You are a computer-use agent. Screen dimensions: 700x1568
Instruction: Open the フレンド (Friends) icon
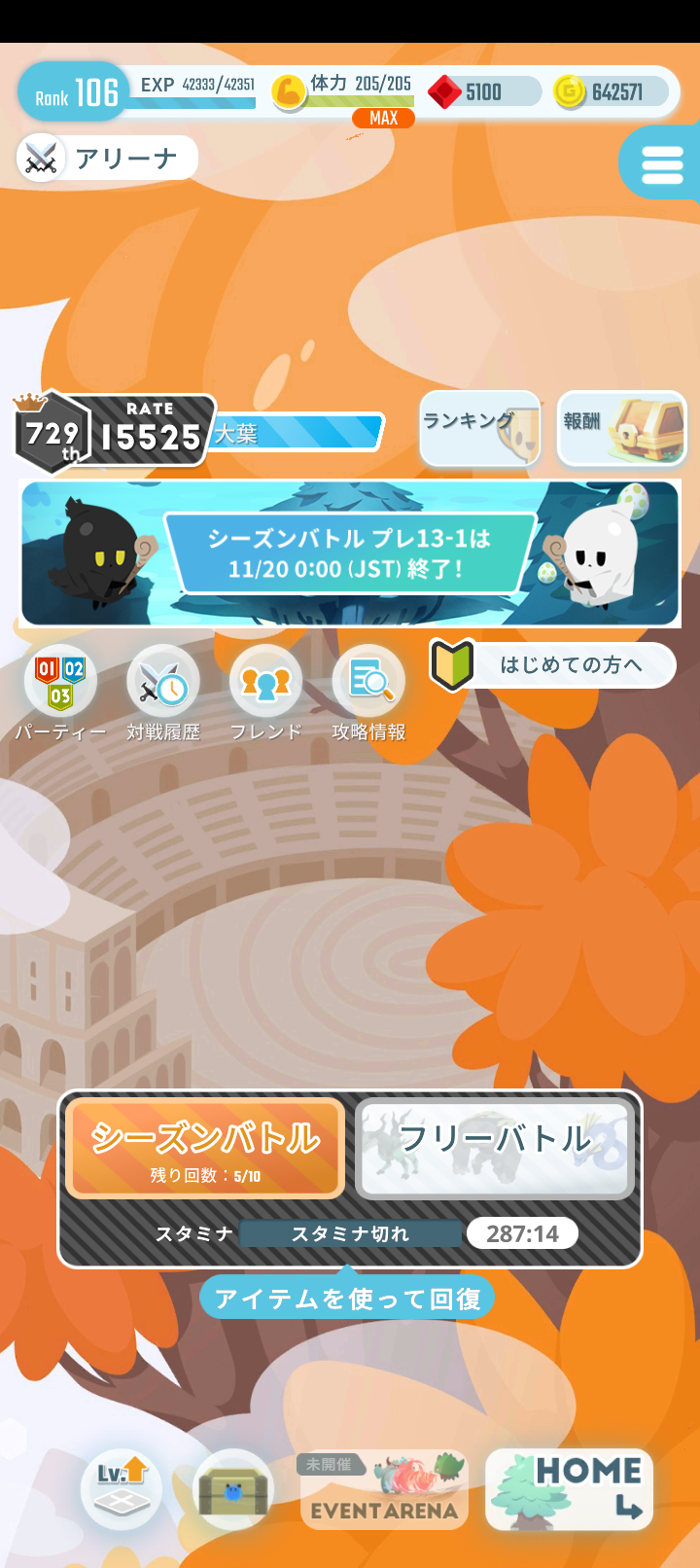click(x=264, y=693)
